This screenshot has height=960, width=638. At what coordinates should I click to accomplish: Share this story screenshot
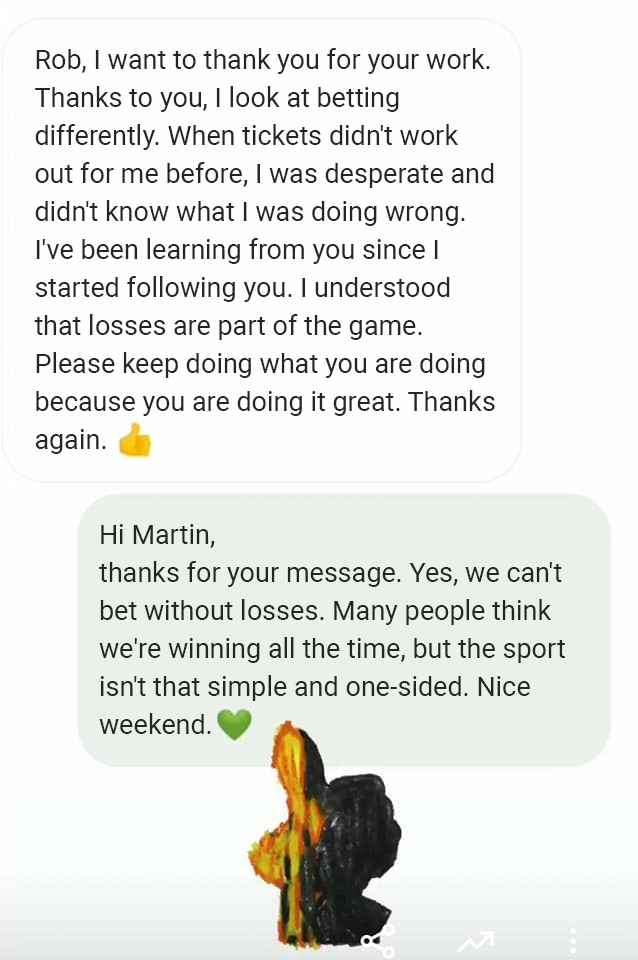coord(379,940)
